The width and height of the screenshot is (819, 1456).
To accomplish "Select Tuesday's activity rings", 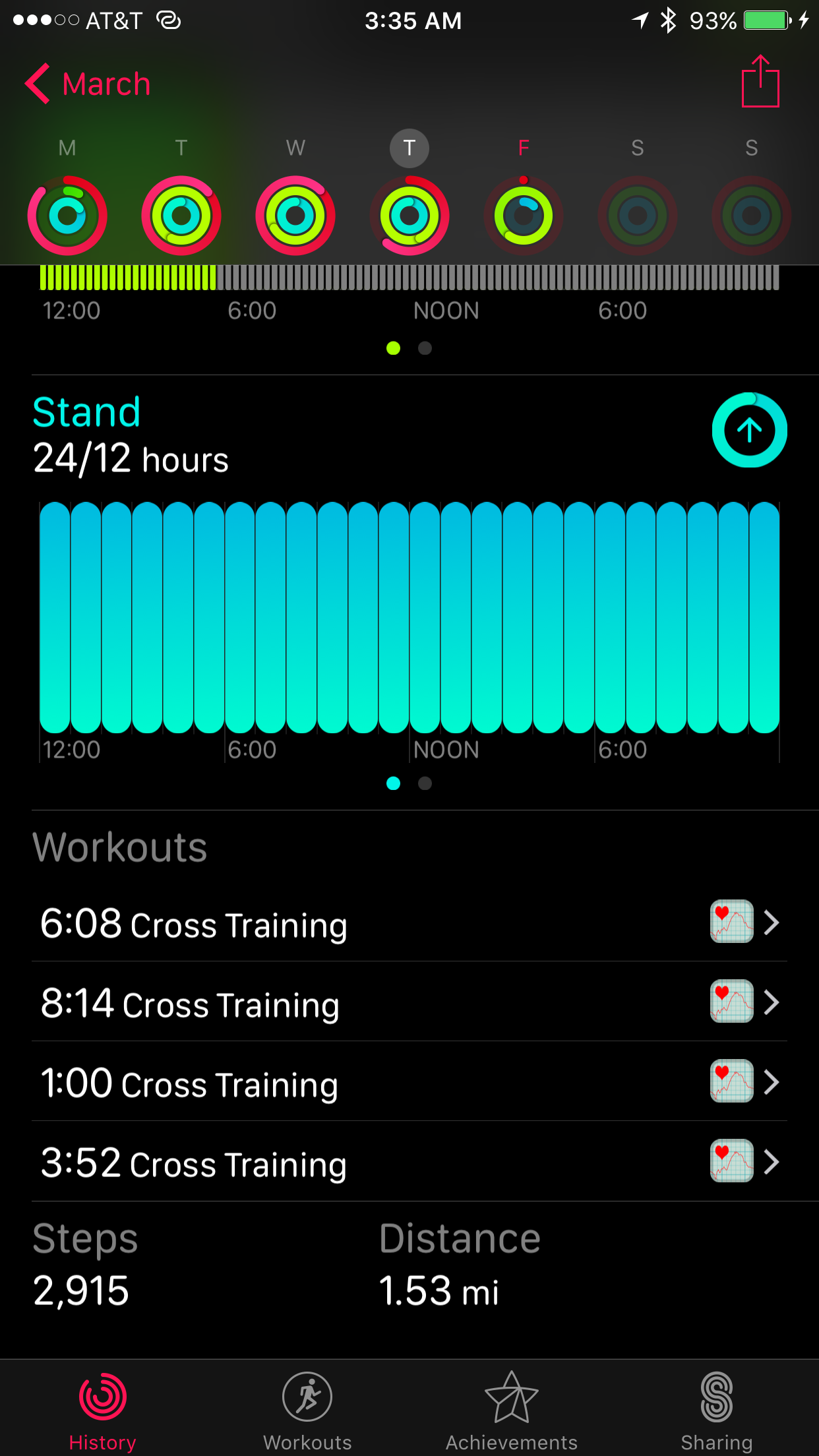I will [x=181, y=216].
